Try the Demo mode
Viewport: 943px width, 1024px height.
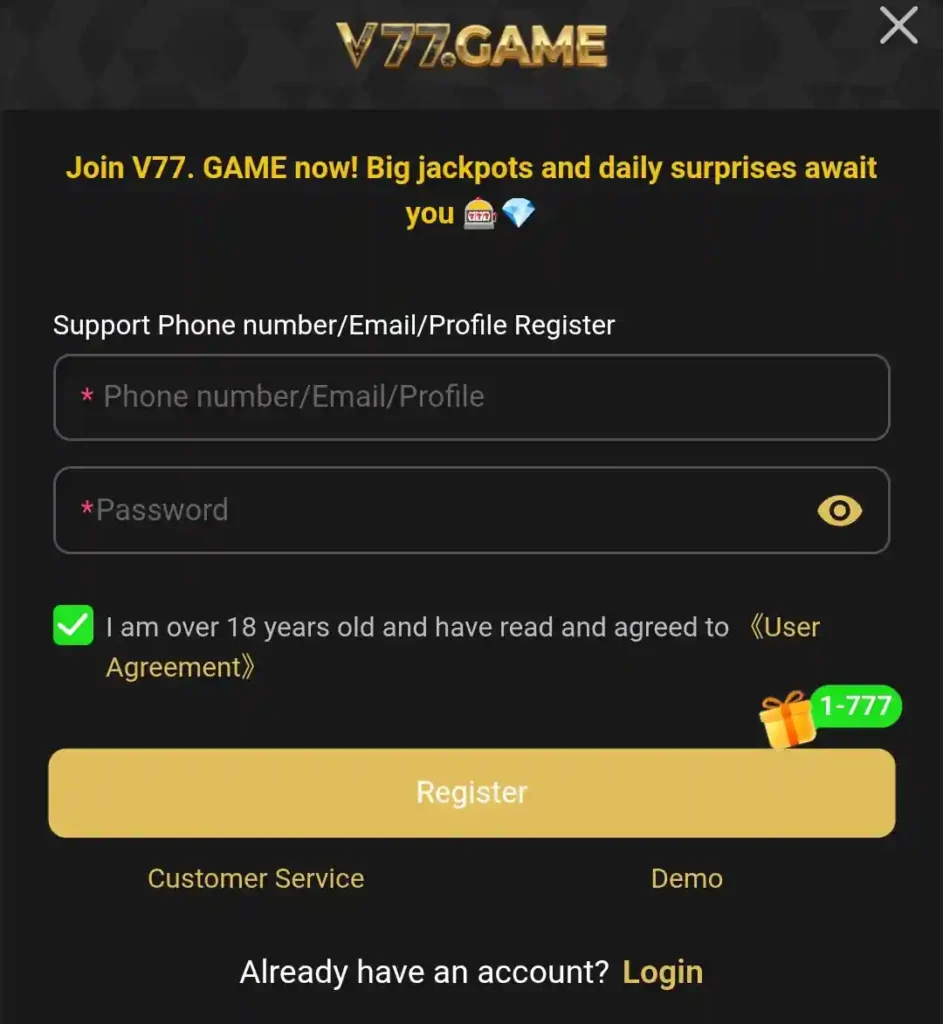click(x=686, y=878)
